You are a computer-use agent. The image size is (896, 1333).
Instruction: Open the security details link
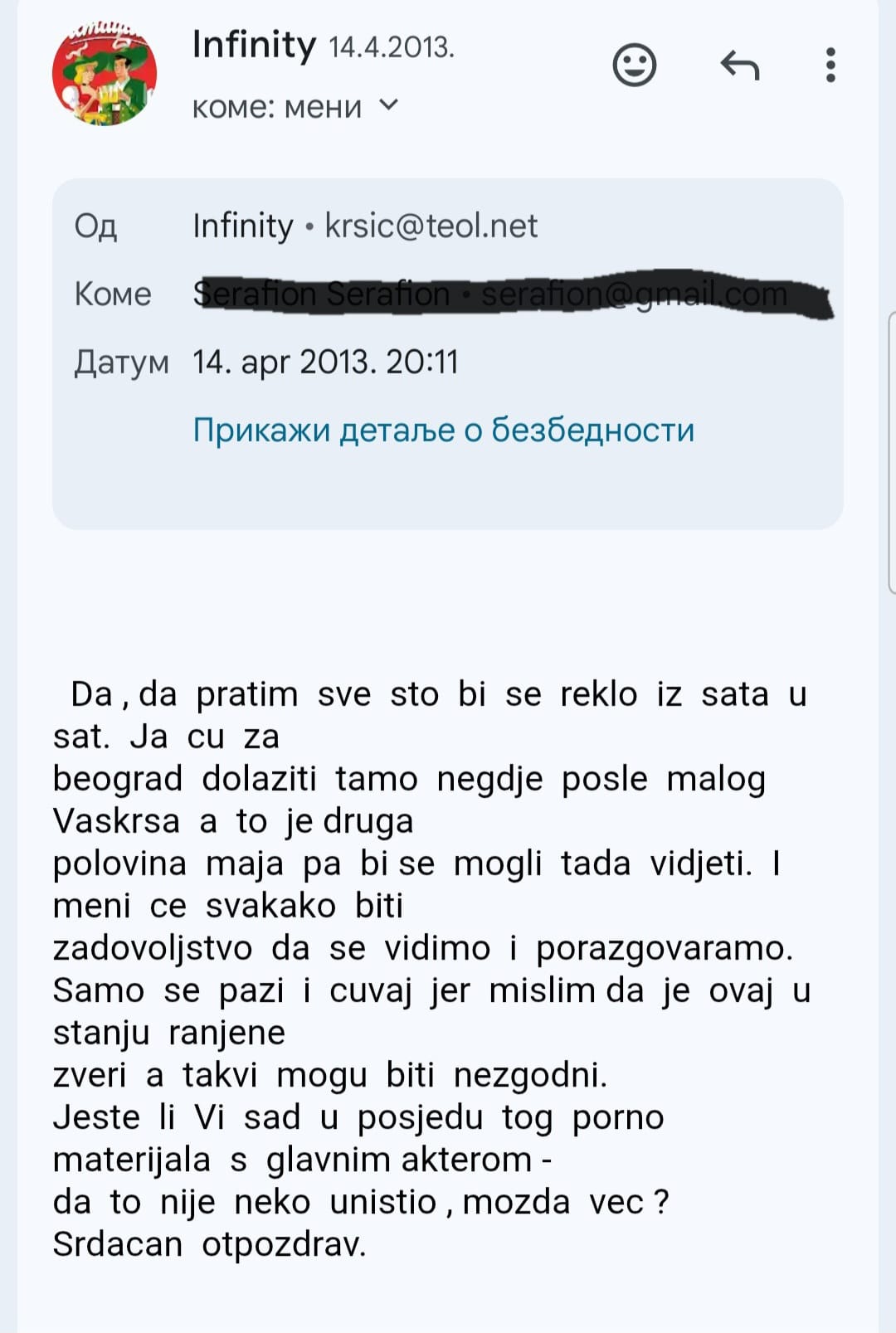(443, 430)
